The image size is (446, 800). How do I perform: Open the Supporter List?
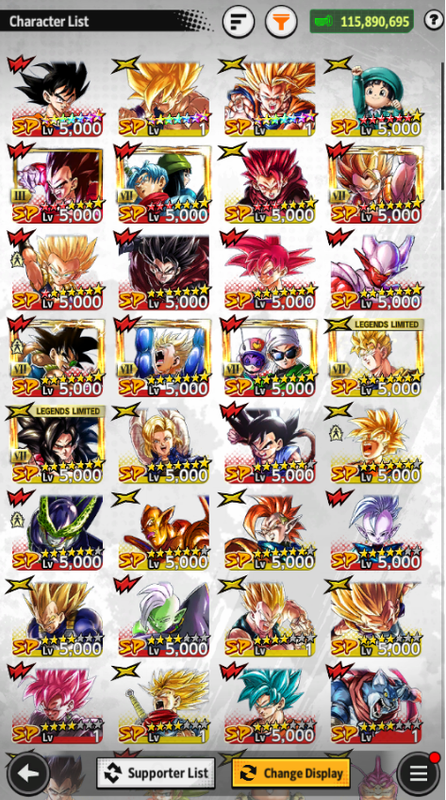tap(156, 773)
